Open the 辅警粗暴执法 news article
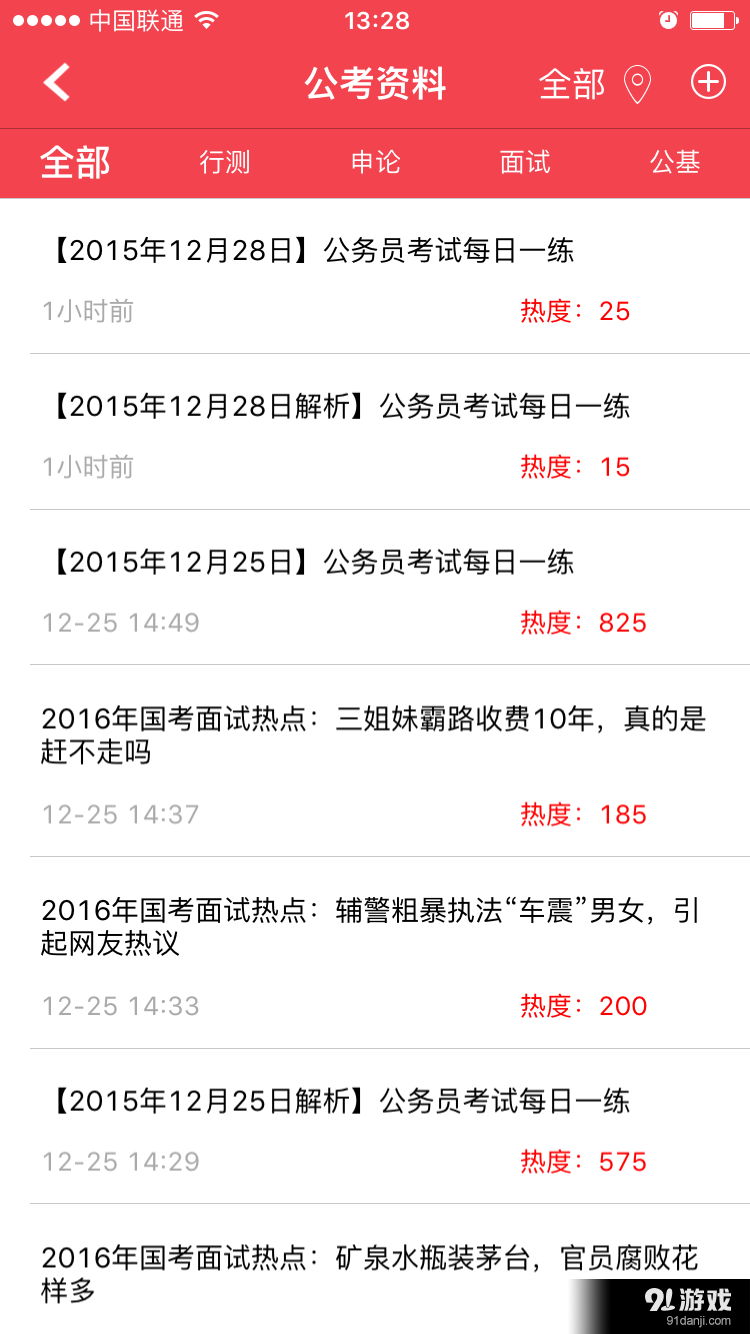 (x=375, y=925)
